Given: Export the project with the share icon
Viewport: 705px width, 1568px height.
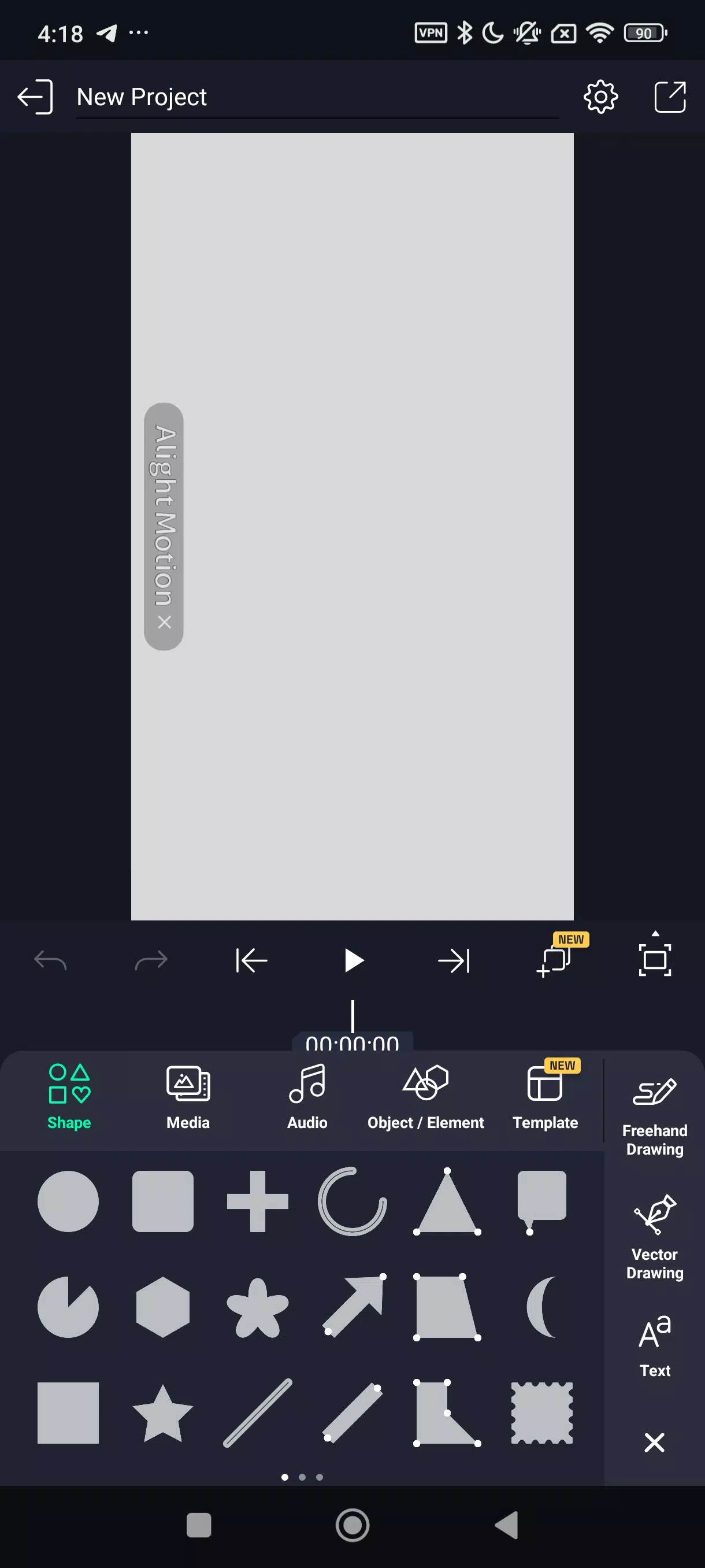Looking at the screenshot, I should (669, 97).
